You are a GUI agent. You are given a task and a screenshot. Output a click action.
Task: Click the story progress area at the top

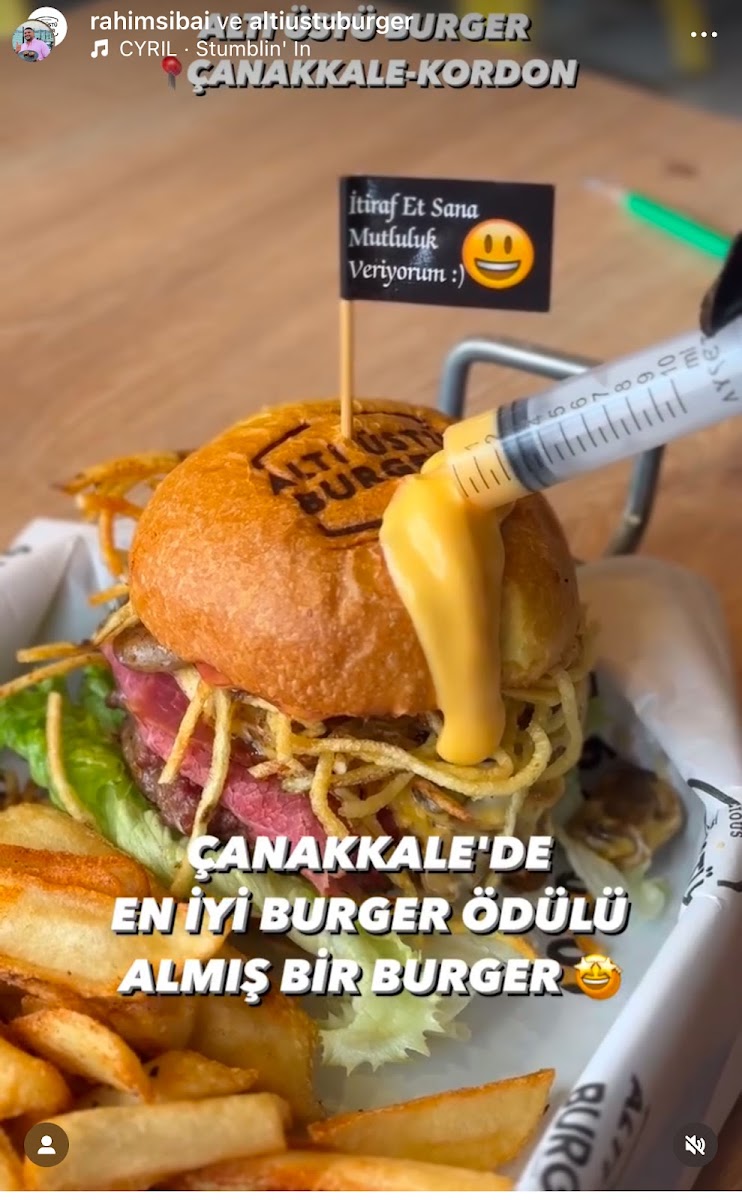point(371,4)
